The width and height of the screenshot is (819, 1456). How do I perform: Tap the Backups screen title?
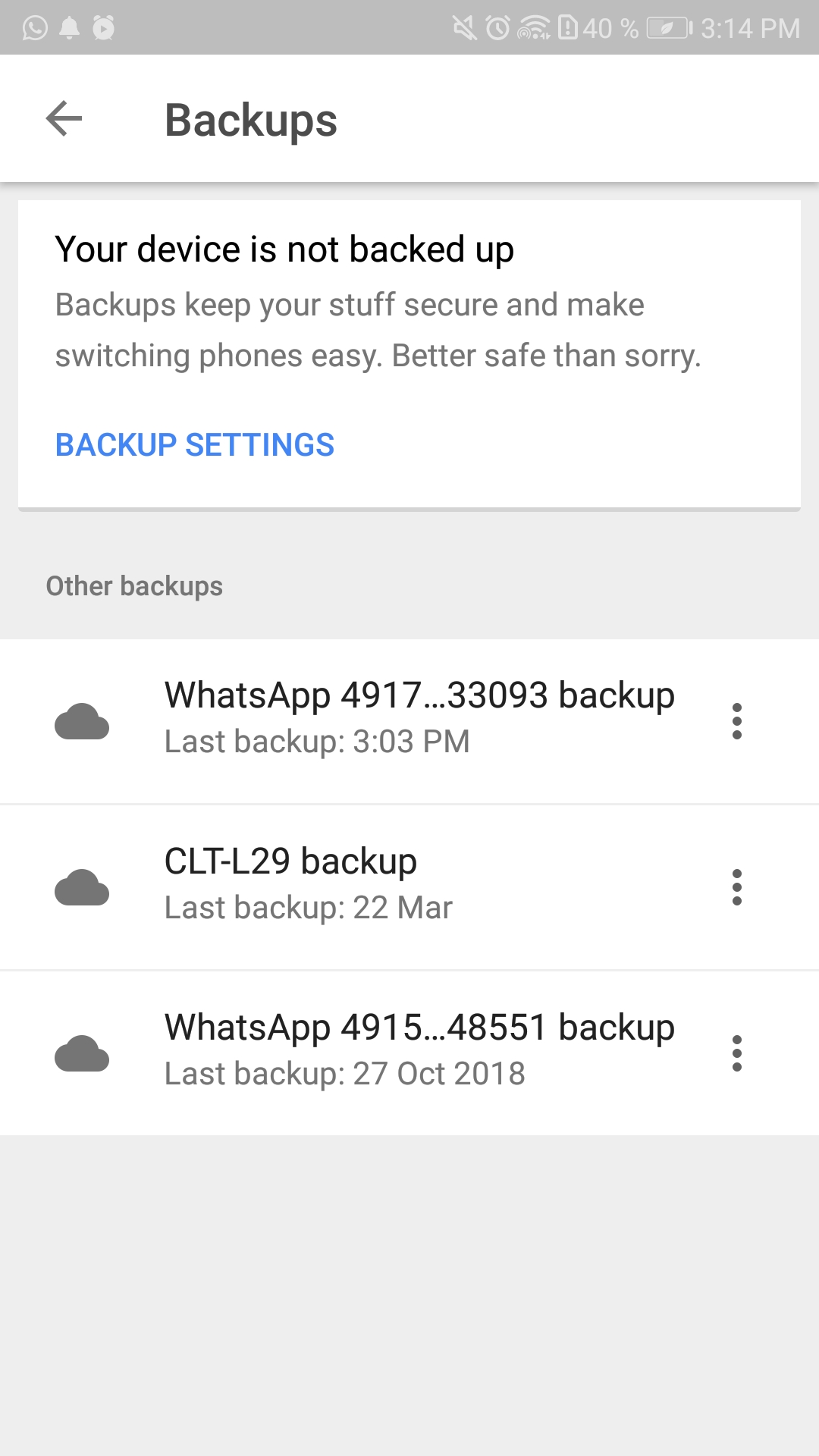tap(251, 119)
